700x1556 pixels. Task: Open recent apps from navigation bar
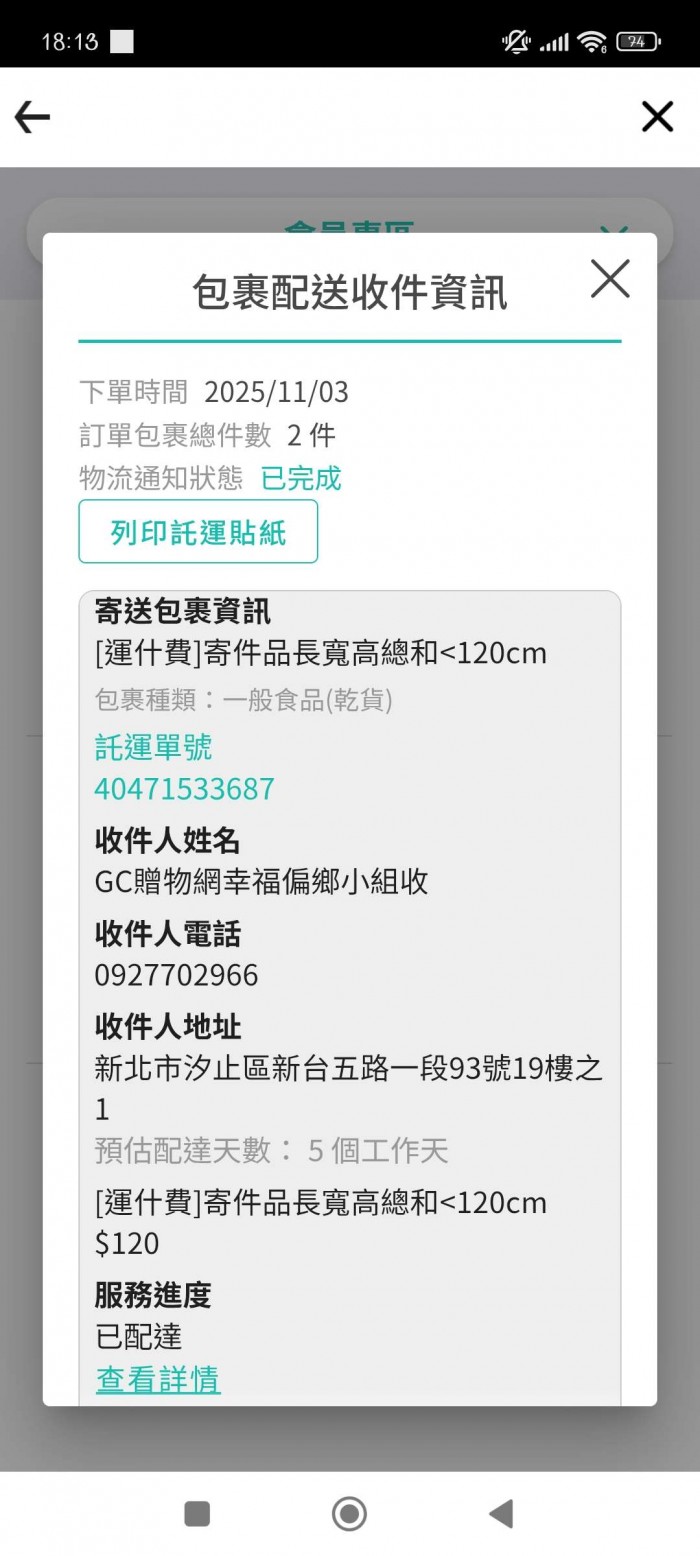[197, 1513]
